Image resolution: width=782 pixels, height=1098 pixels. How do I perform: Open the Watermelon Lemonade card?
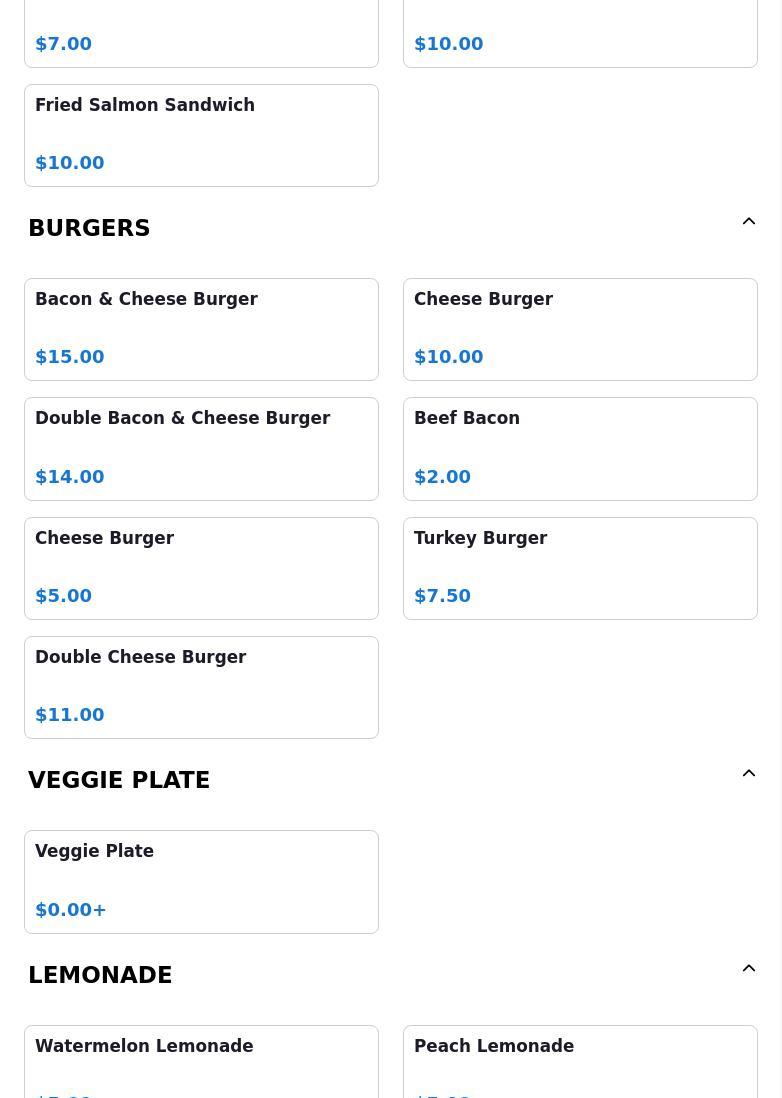[201, 1061]
